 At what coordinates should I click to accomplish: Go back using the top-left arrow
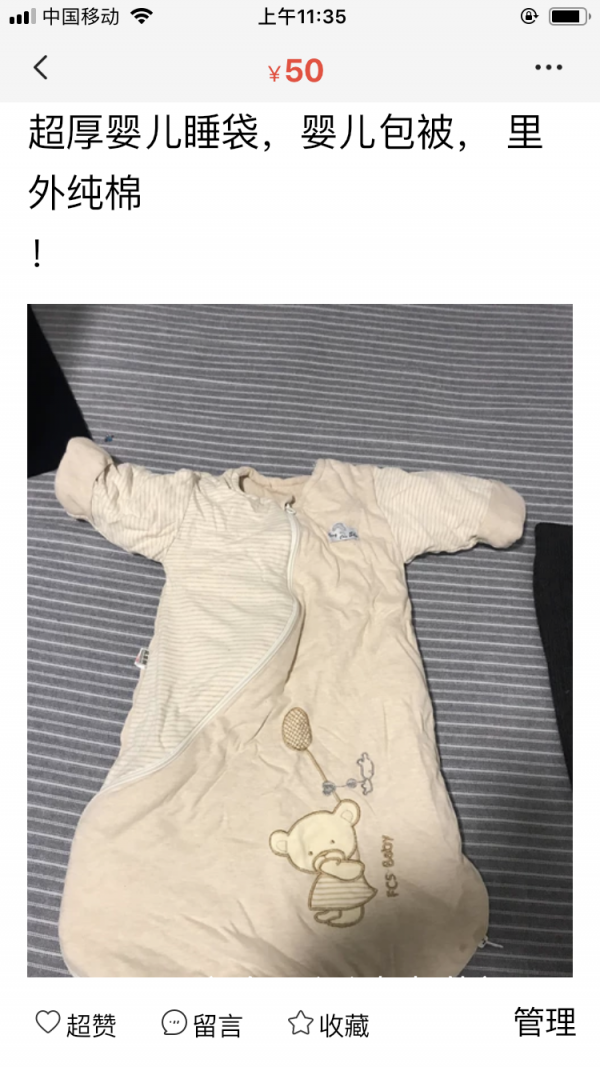click(x=41, y=67)
